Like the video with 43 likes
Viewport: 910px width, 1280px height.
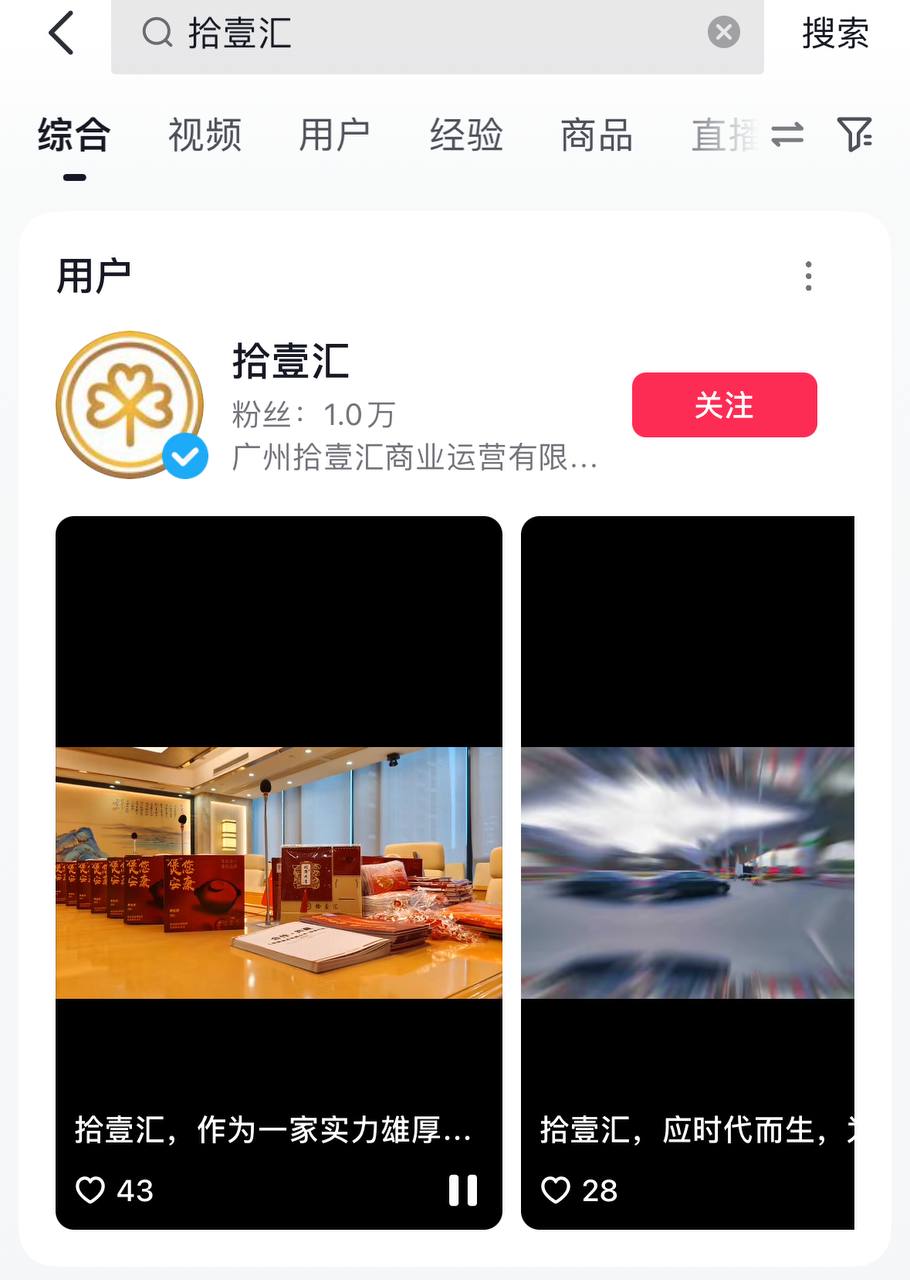point(91,1190)
